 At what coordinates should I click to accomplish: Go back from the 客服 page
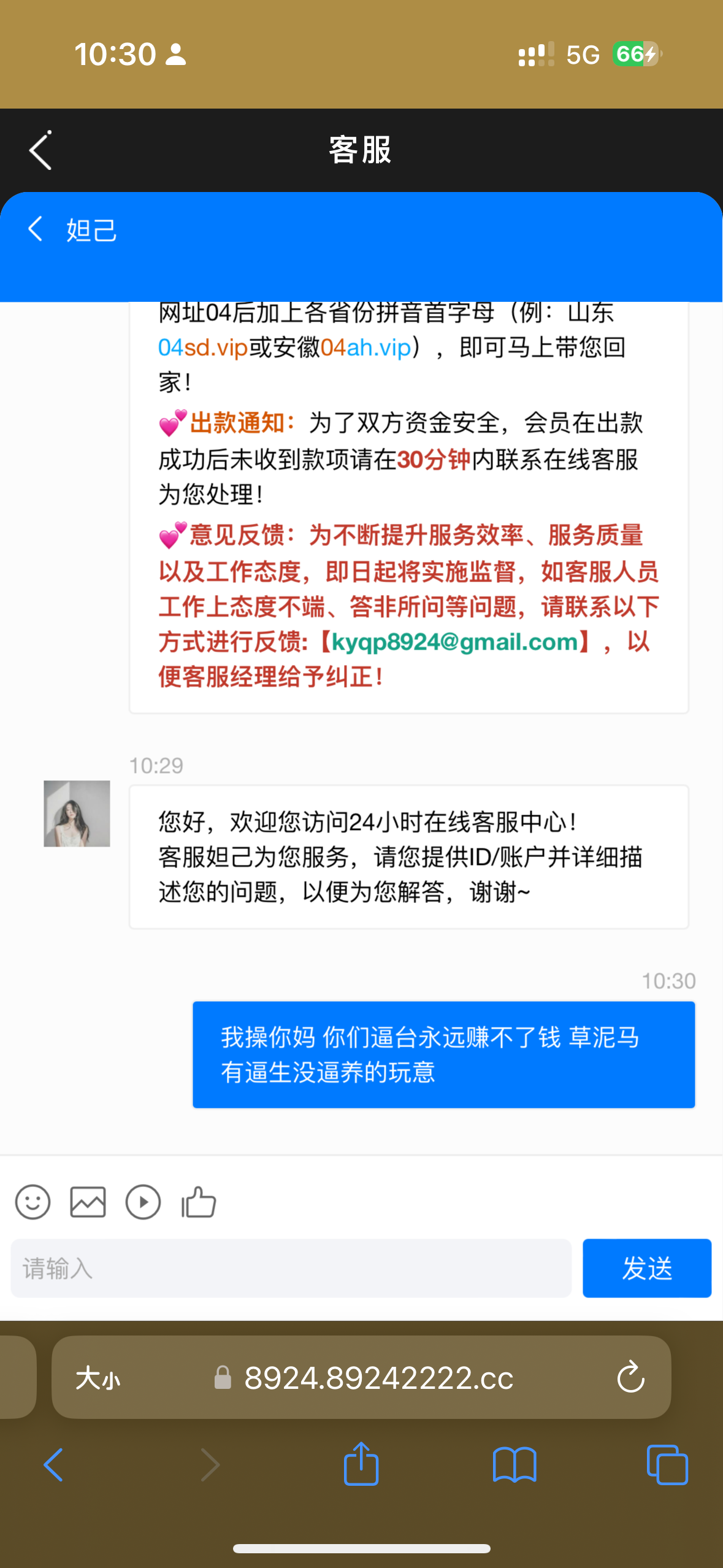coord(40,150)
